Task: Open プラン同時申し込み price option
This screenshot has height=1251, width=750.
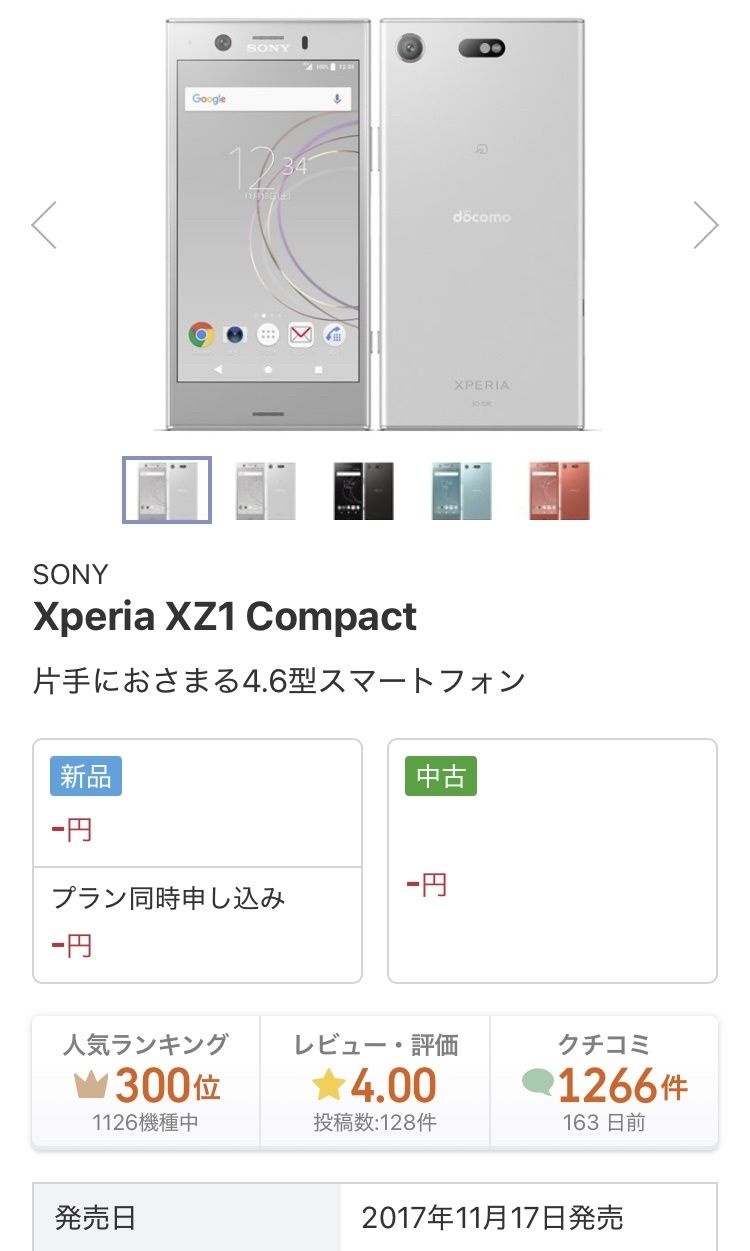Action: point(197,924)
